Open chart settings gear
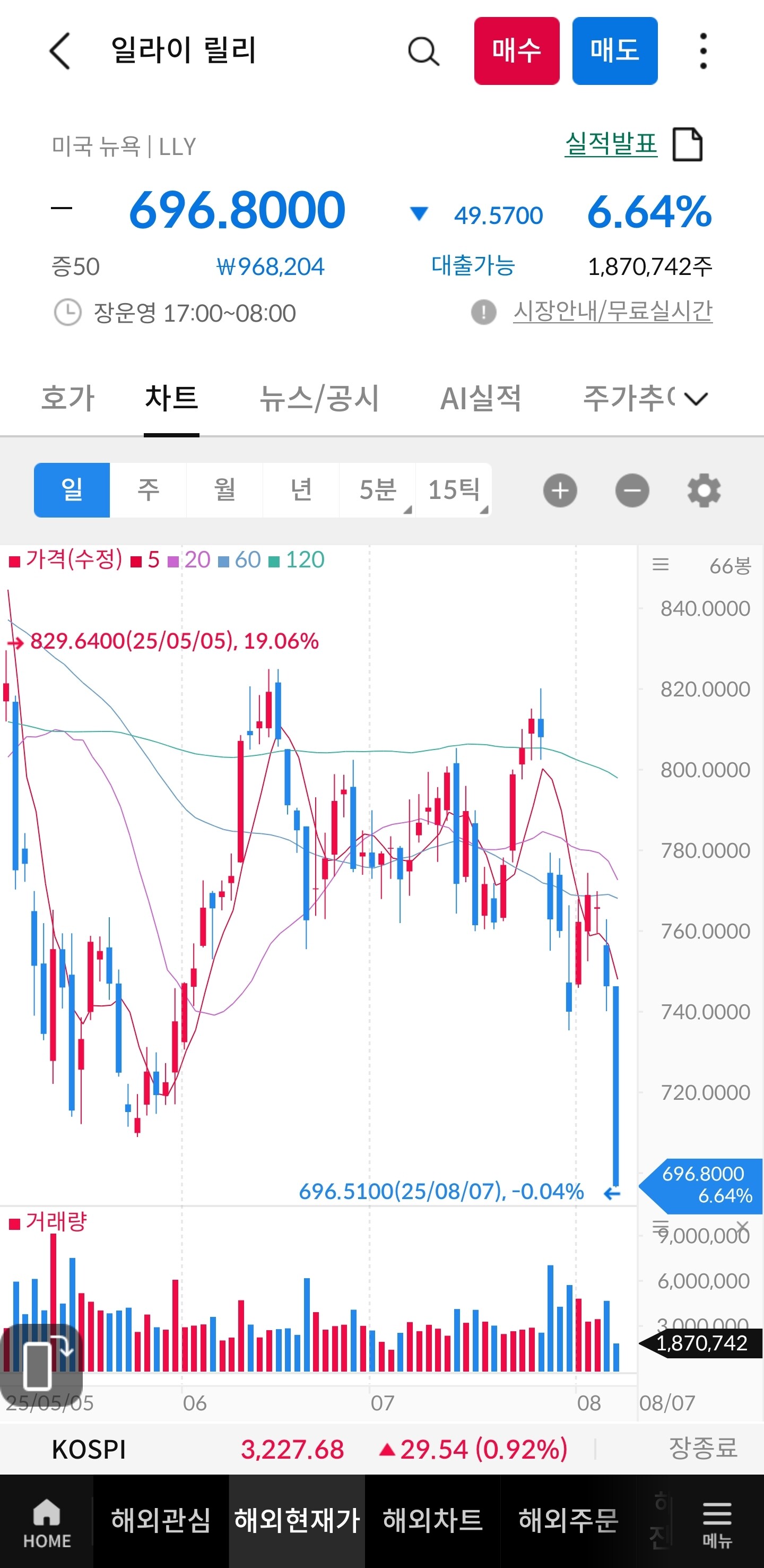Image resolution: width=764 pixels, height=1568 pixels. point(704,490)
